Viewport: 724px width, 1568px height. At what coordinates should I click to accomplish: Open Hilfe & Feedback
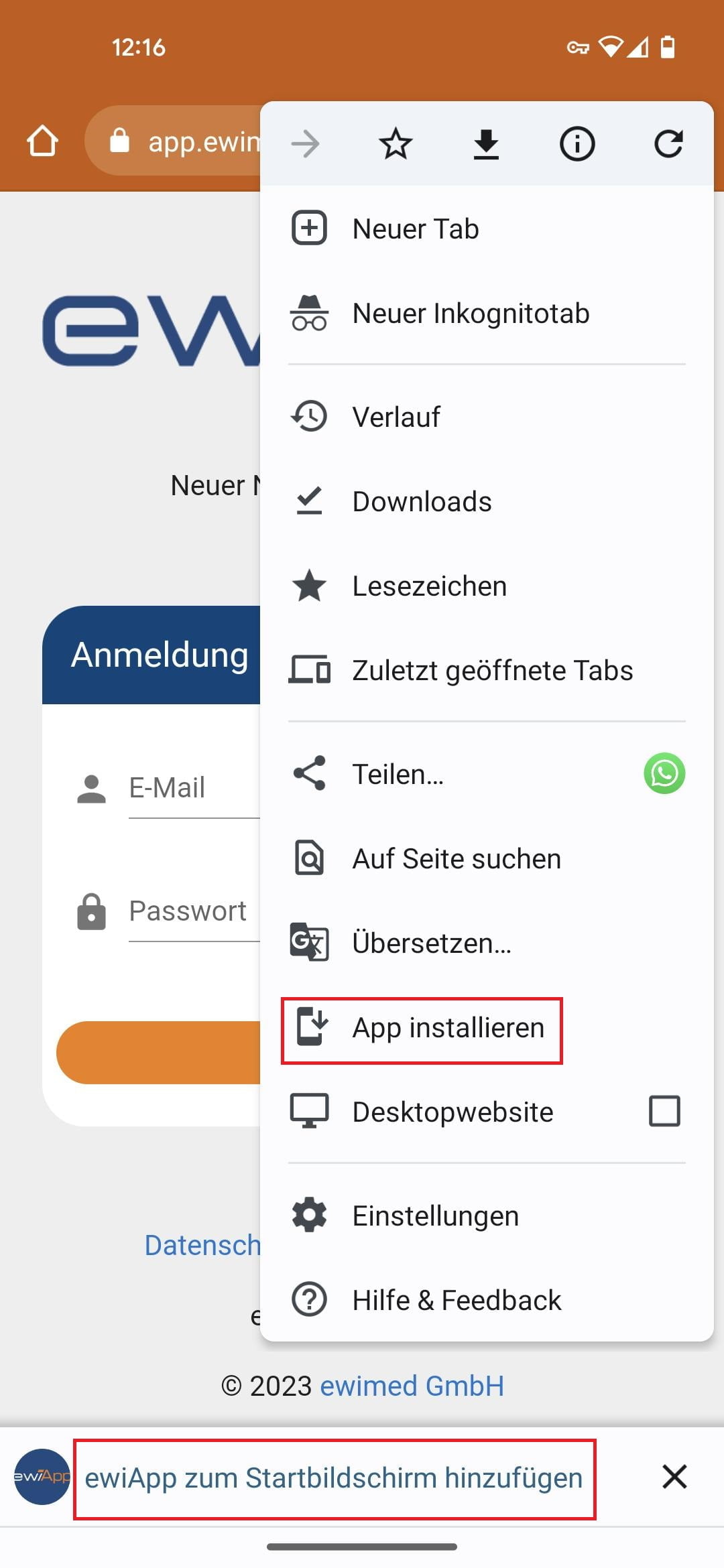(x=457, y=1300)
